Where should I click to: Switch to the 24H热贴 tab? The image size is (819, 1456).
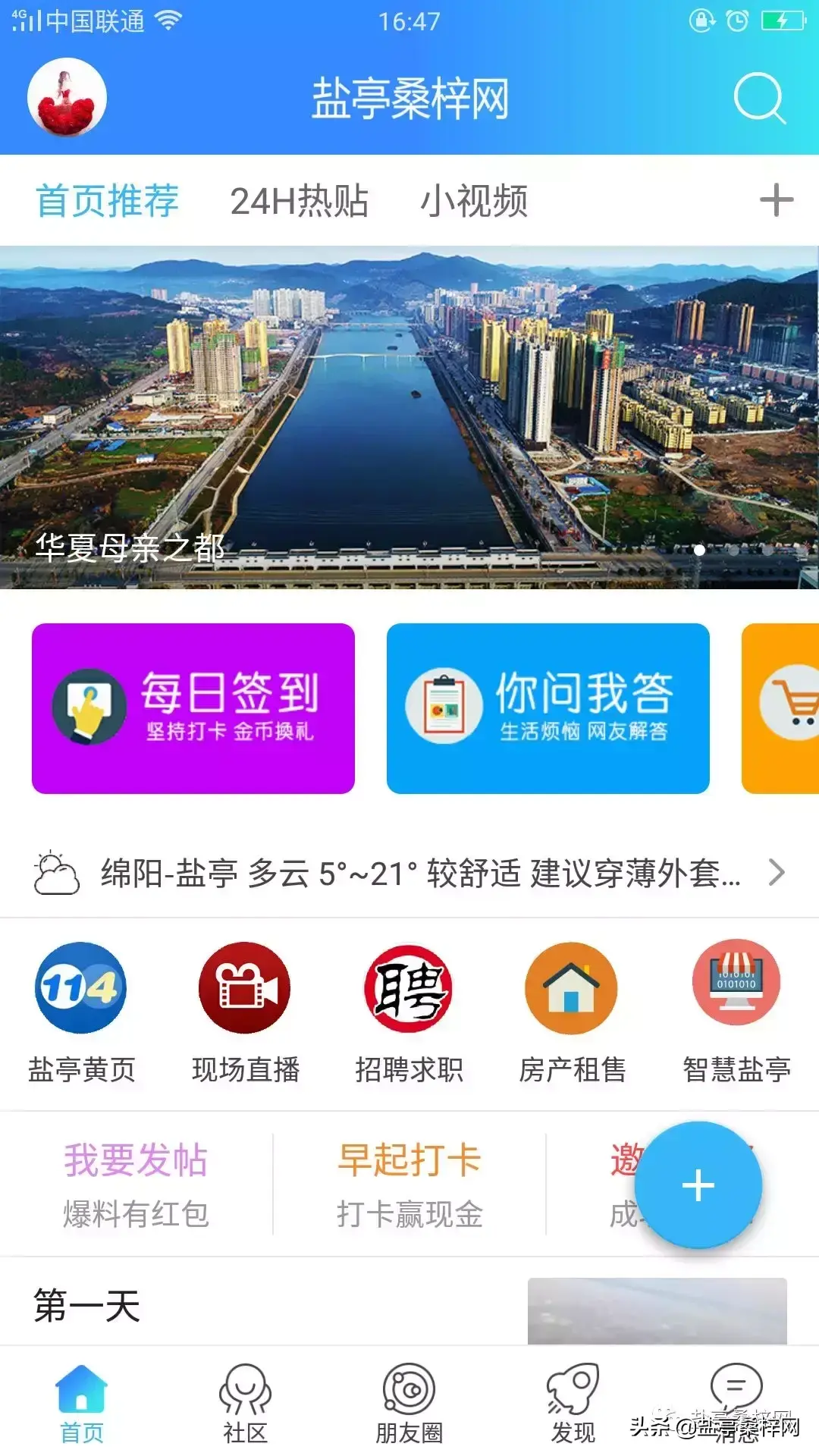click(x=299, y=201)
